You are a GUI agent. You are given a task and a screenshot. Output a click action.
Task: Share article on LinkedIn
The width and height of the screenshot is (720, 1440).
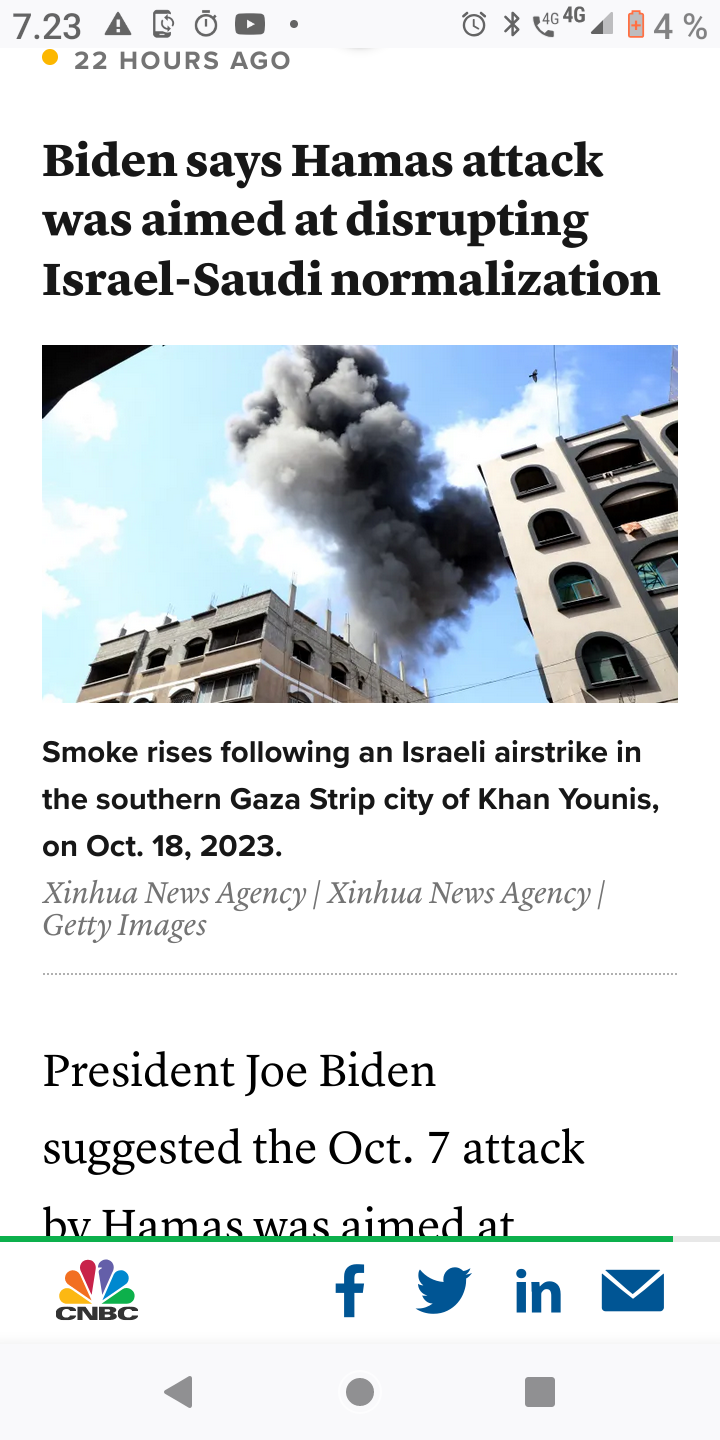[x=538, y=1292]
